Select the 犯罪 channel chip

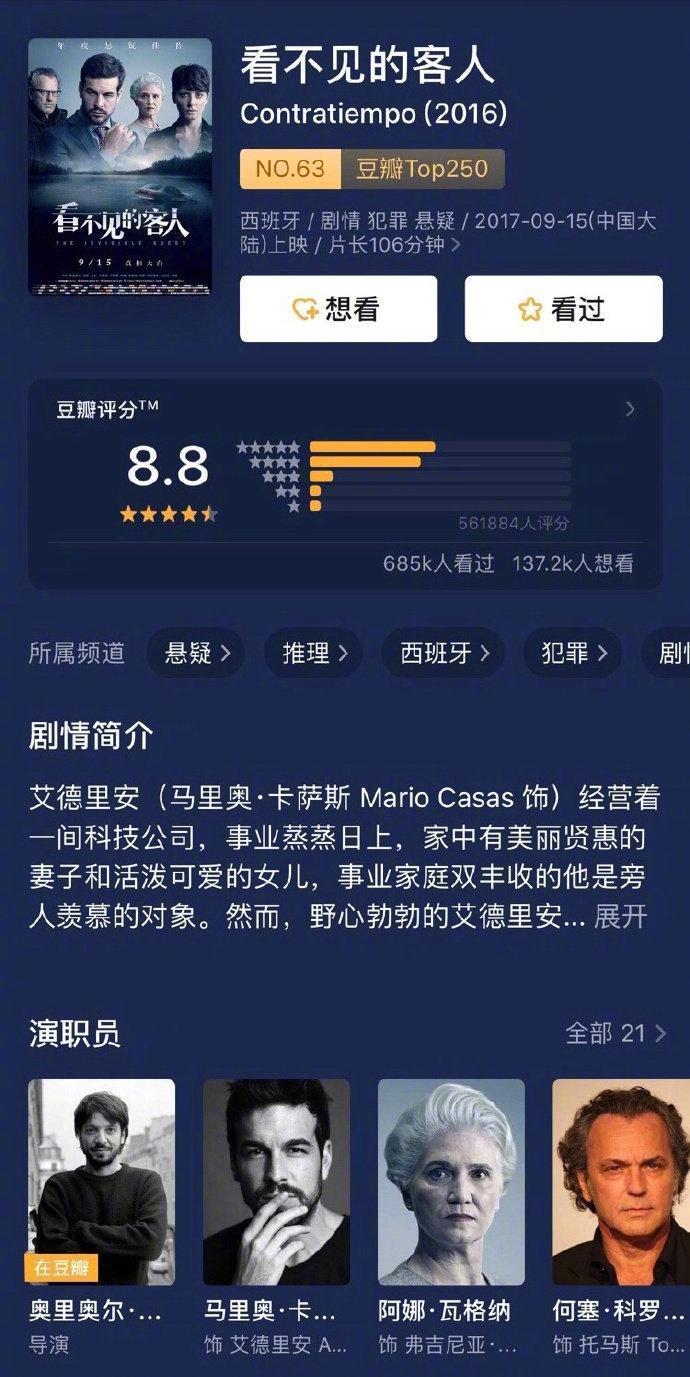[x=573, y=653]
